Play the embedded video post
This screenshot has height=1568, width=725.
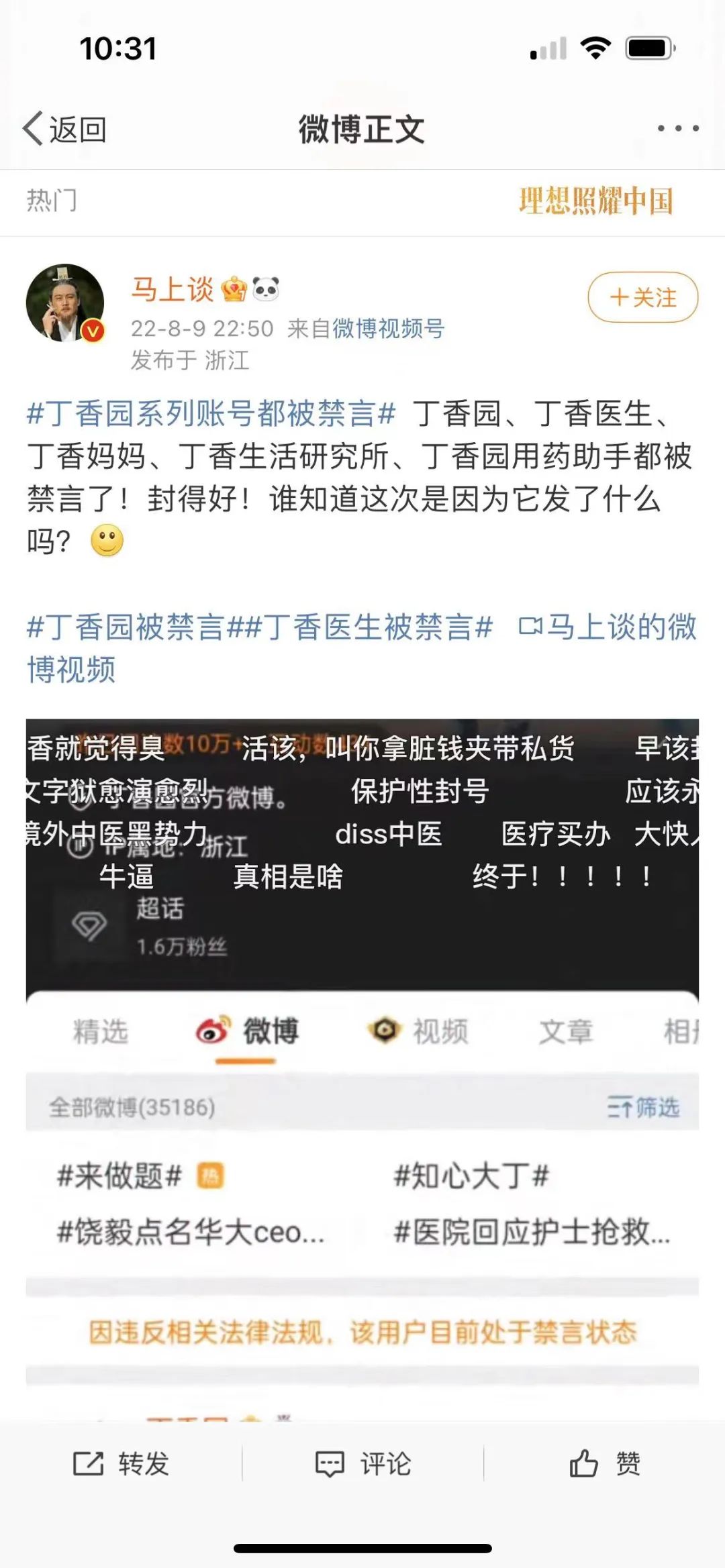[x=362, y=1067]
